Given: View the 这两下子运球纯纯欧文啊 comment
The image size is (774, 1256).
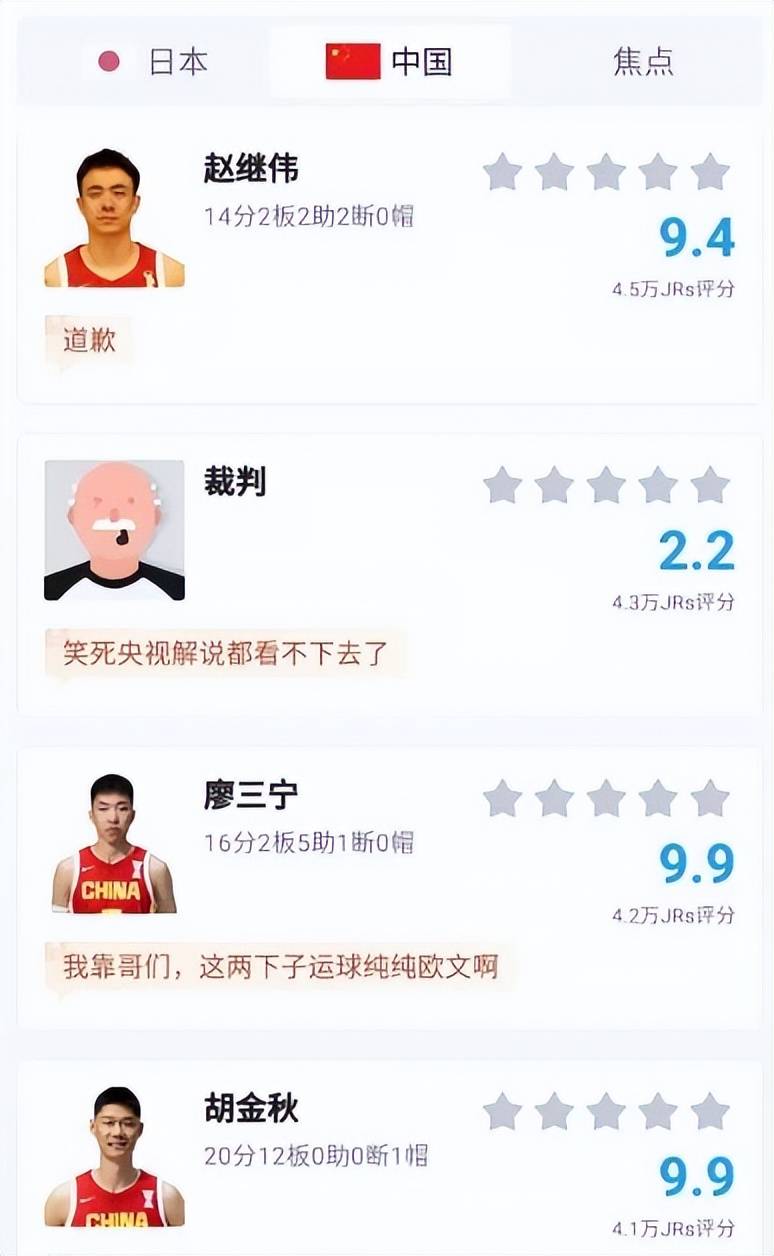Looking at the screenshot, I should (x=280, y=967).
